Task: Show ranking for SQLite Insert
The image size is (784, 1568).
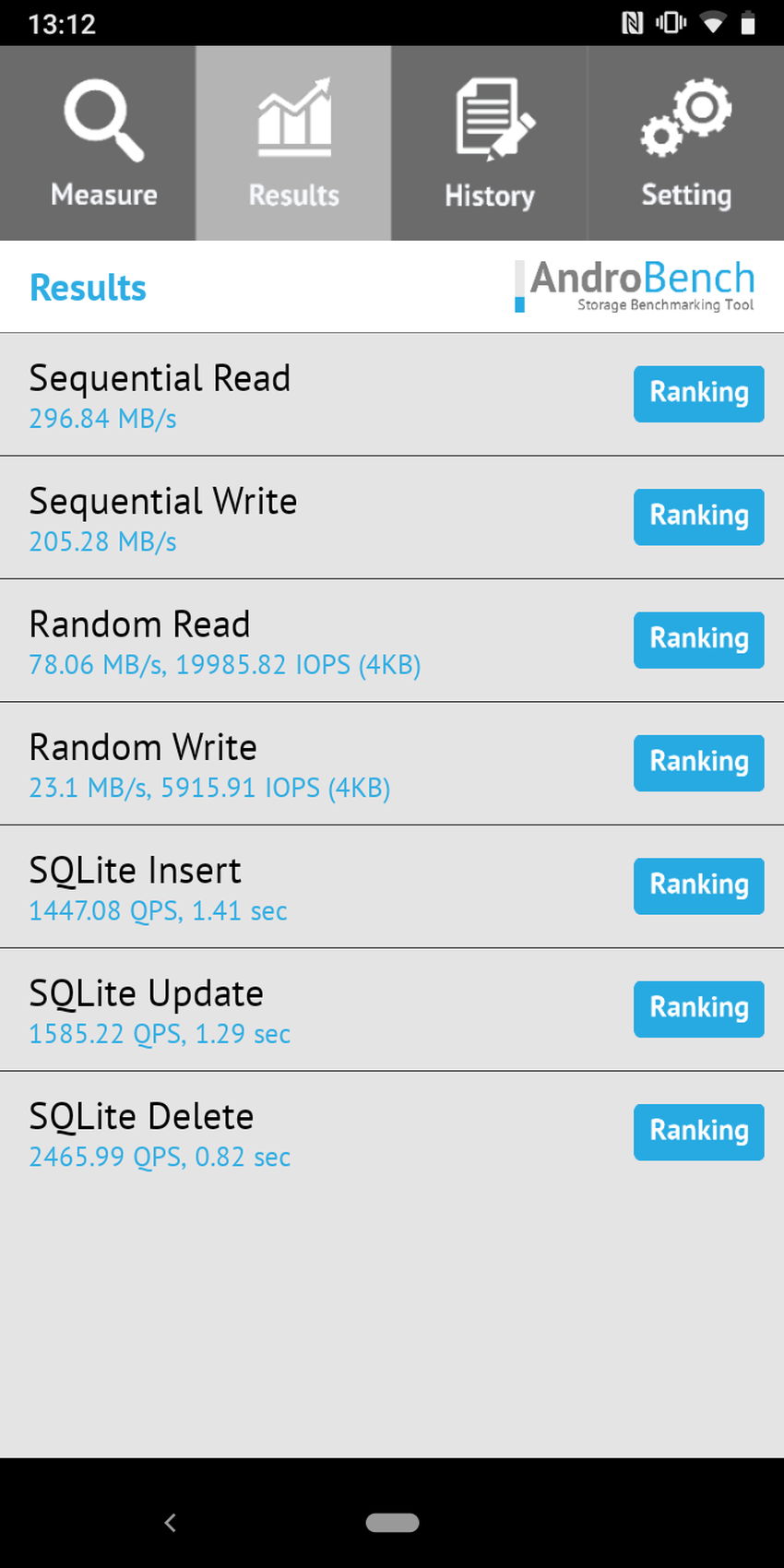Action: click(698, 885)
